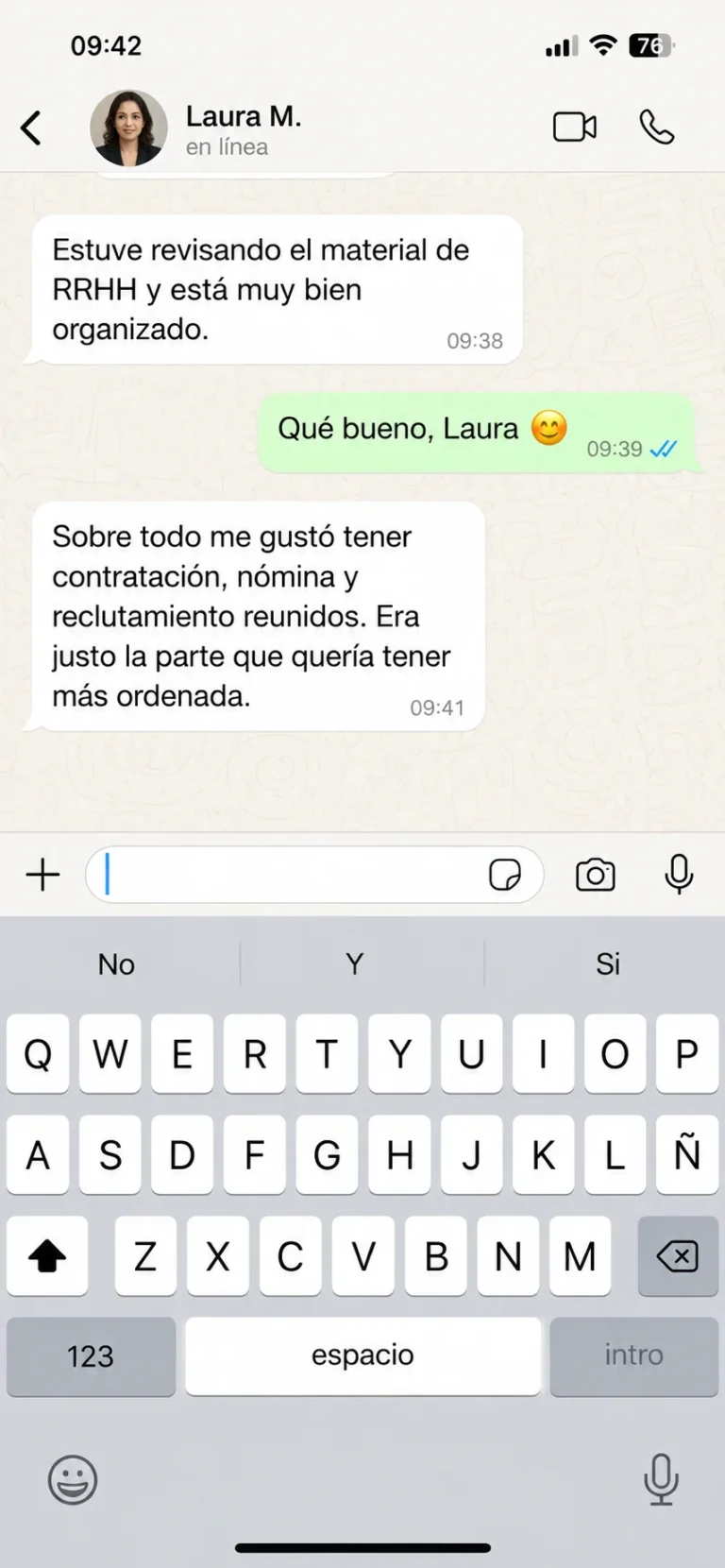
Task: Open Laura M.'s contact info
Action: (243, 128)
